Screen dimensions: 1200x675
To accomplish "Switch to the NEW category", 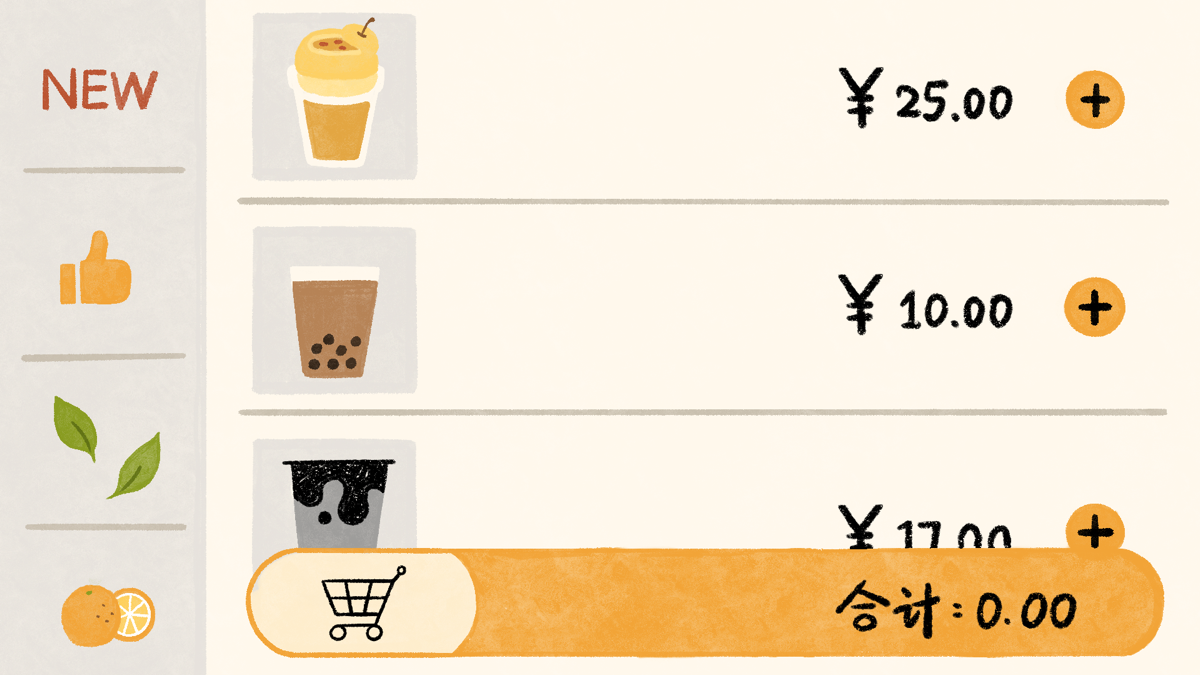I will (99, 90).
